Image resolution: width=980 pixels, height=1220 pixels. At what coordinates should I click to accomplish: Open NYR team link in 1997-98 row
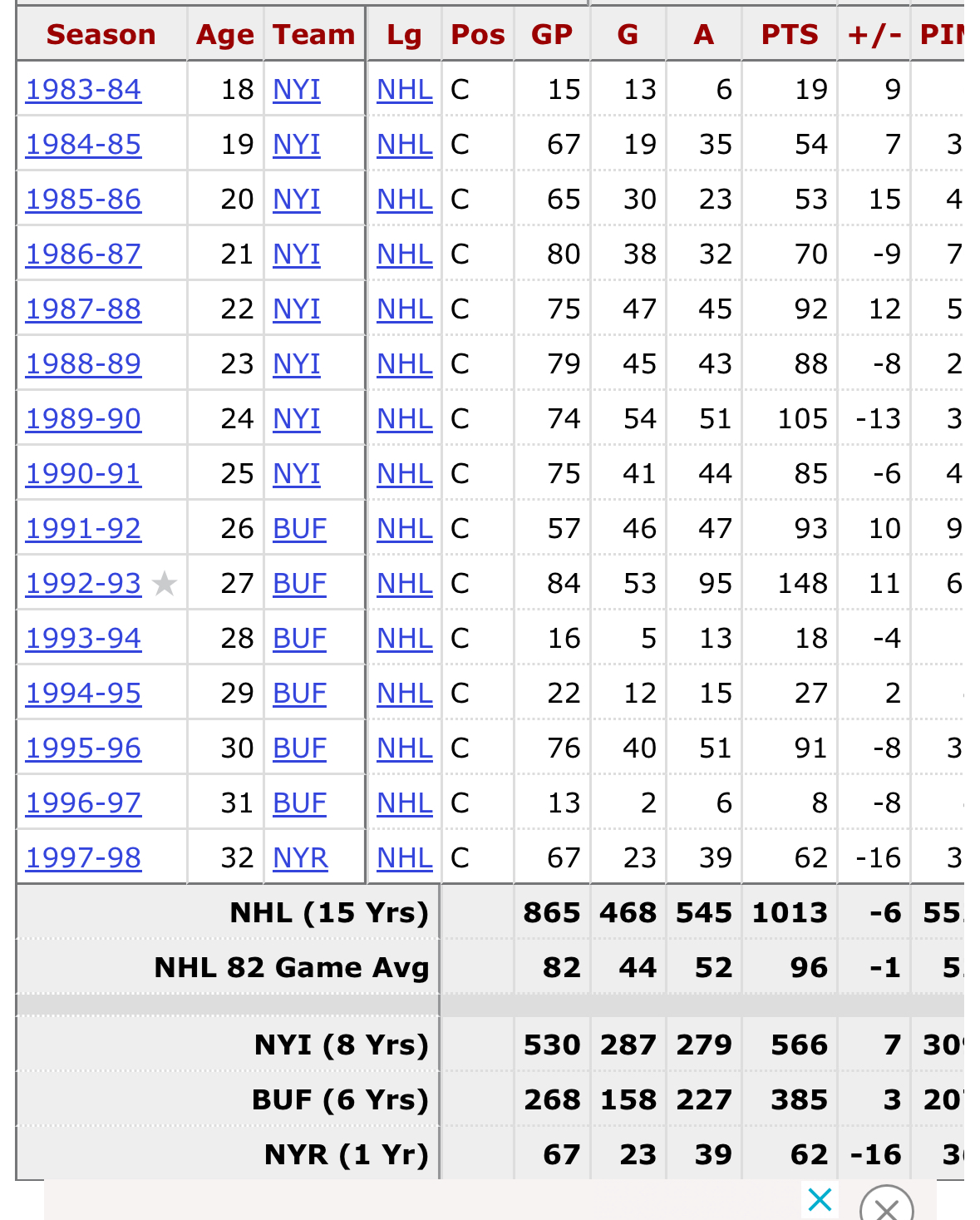click(x=300, y=858)
